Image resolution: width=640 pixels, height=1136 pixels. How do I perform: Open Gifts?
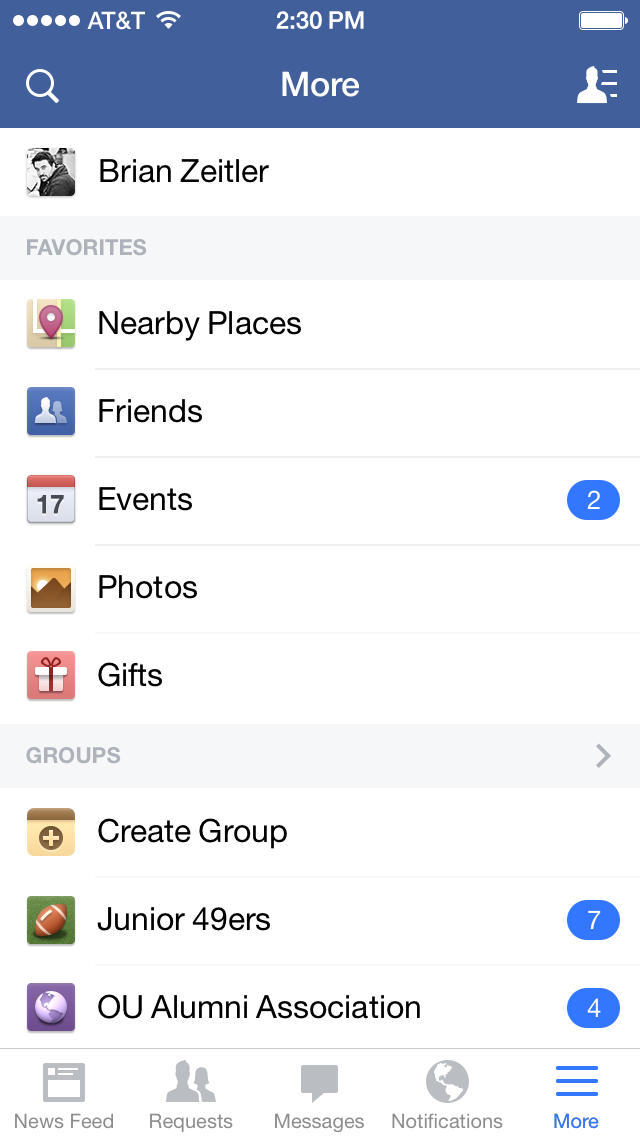pos(130,676)
